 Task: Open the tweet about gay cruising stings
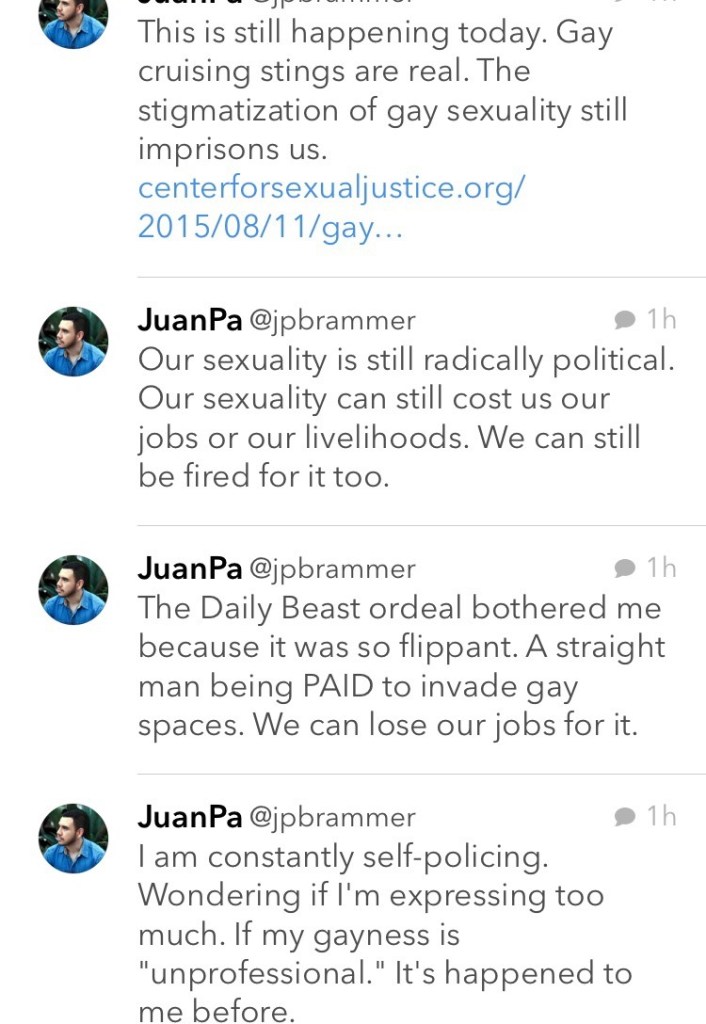(380, 90)
